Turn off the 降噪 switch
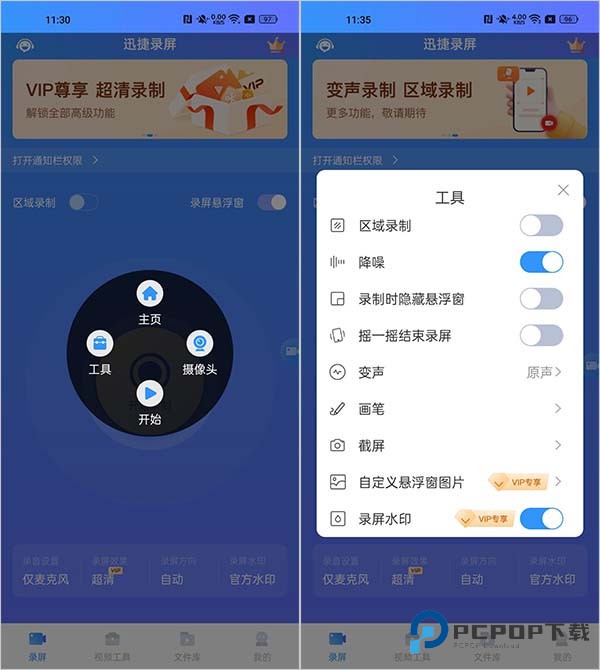Screen dimensions: 600x670 [541, 262]
